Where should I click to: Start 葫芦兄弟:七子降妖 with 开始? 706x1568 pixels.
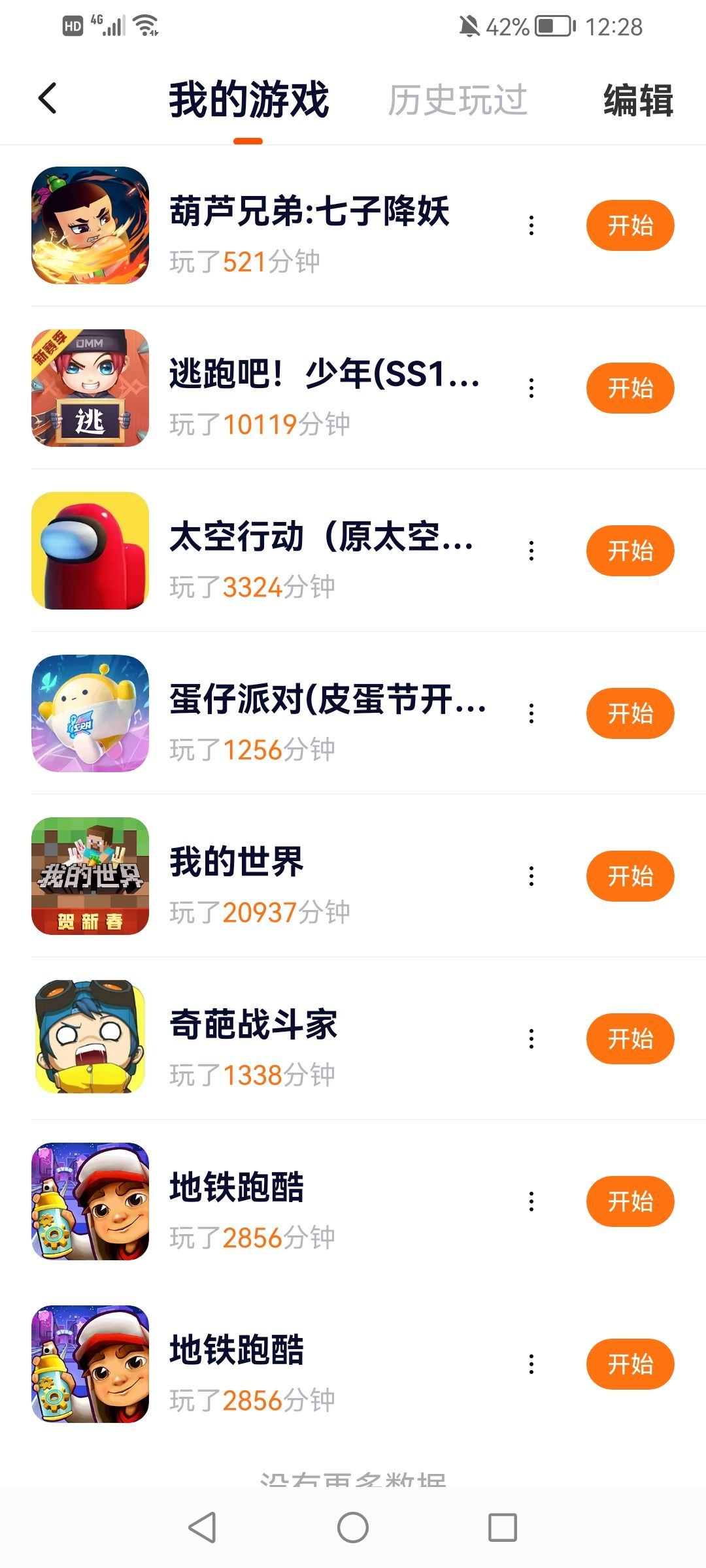pyautogui.click(x=630, y=225)
